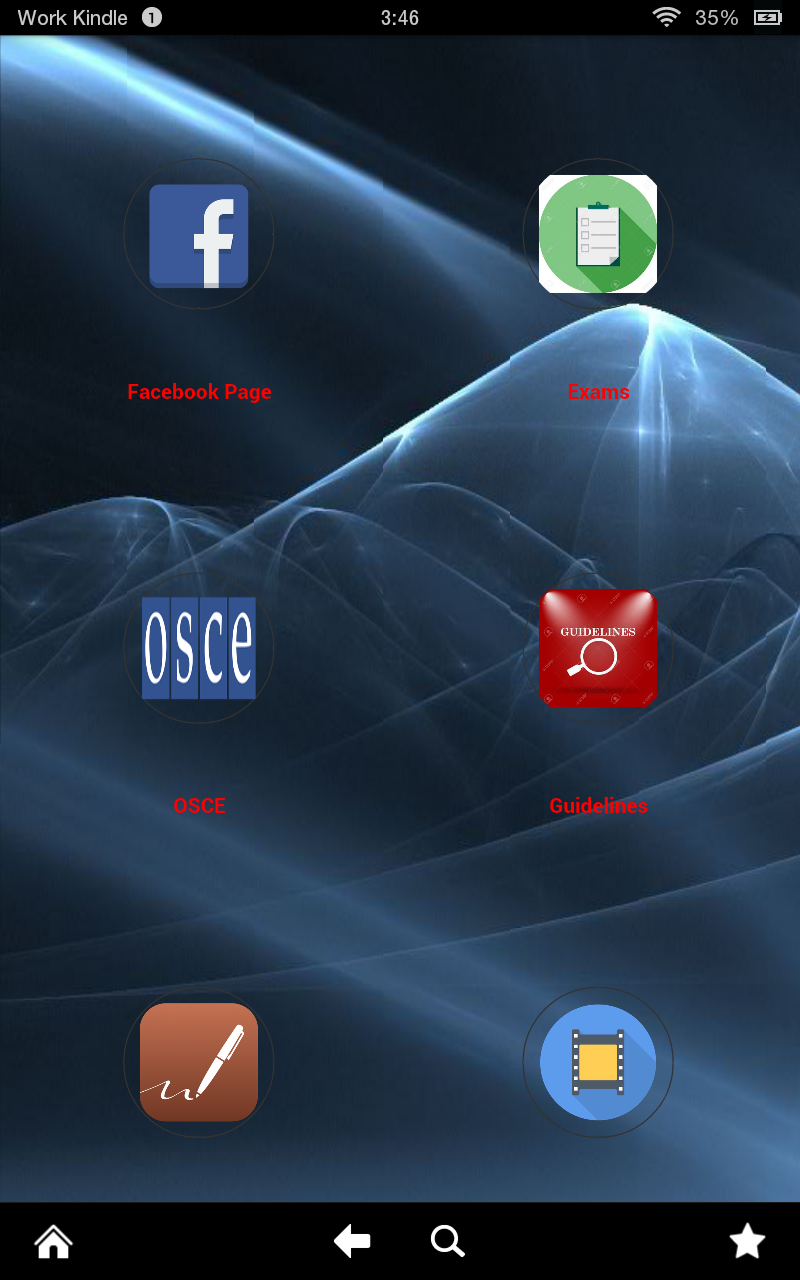Tap the star icon in the navigation bar
800x1280 pixels.
click(746, 1241)
